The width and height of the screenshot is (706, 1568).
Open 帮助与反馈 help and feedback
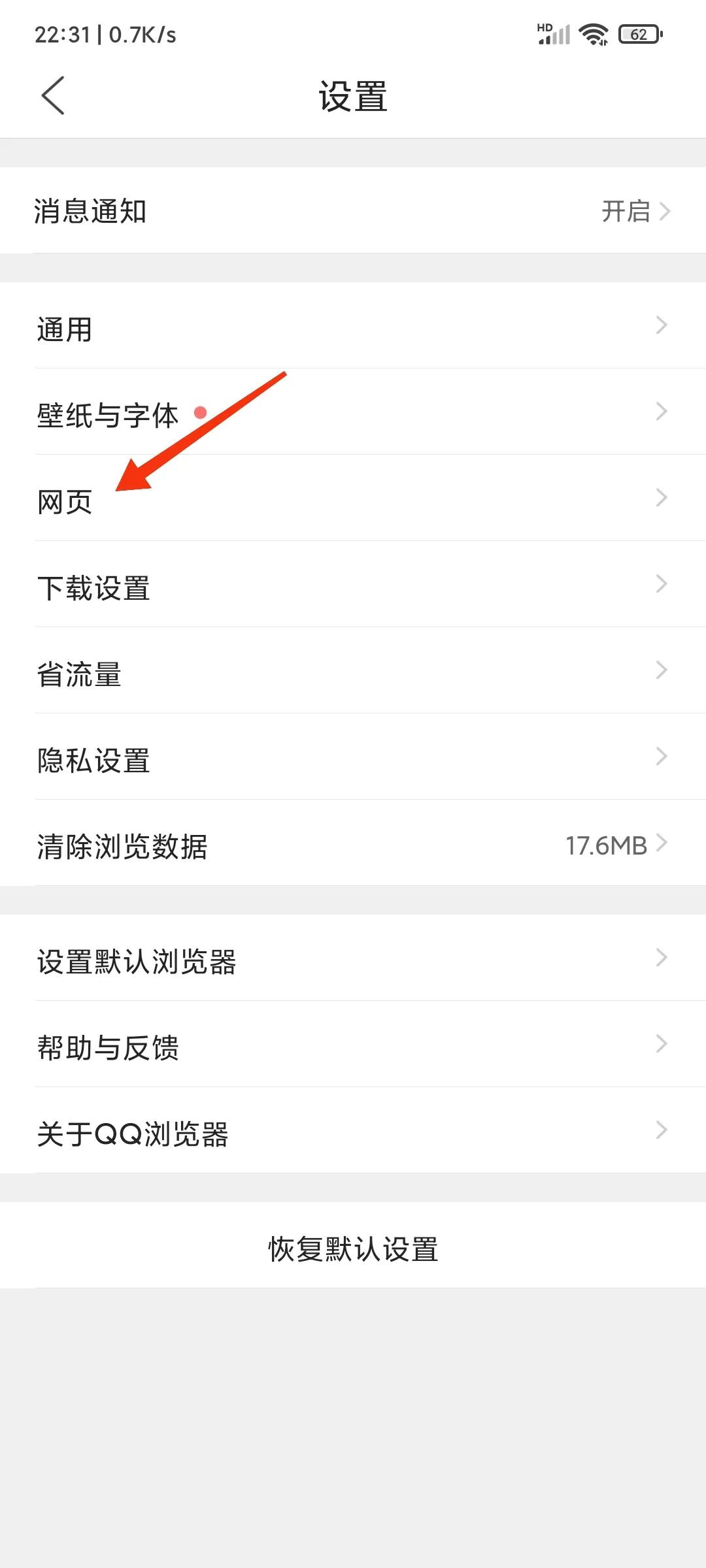[x=353, y=1048]
